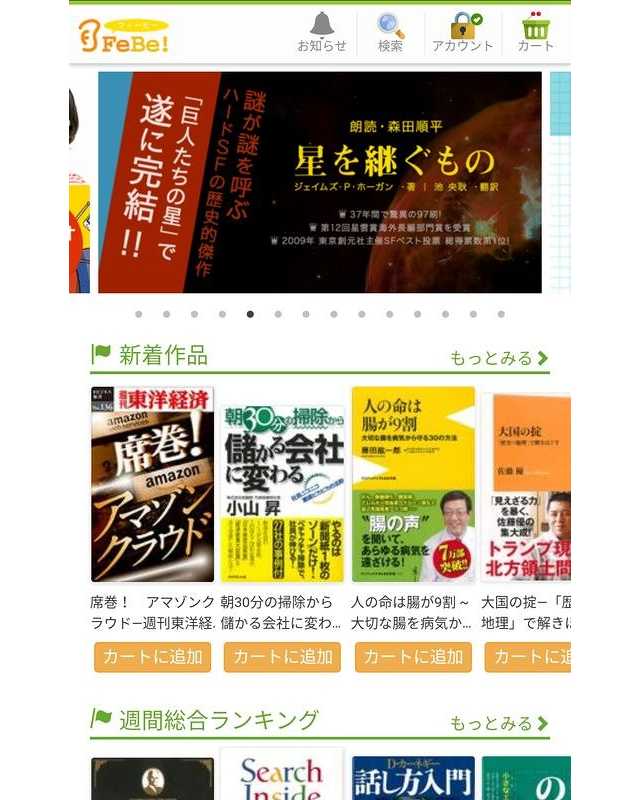Open the 検索 search tool

coord(391,32)
